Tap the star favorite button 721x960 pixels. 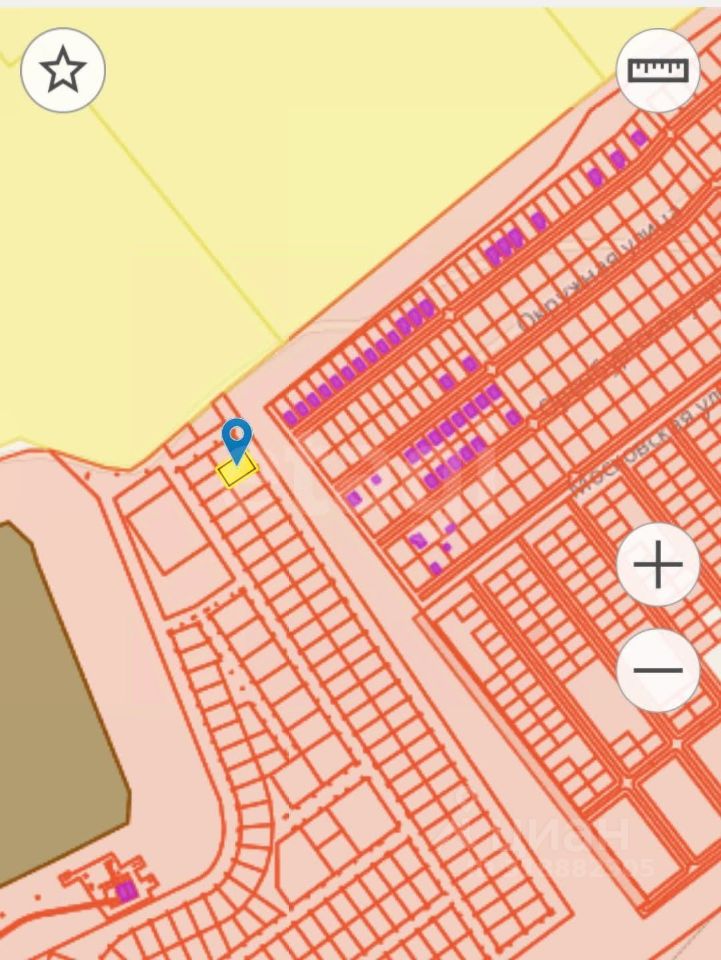coord(63,70)
